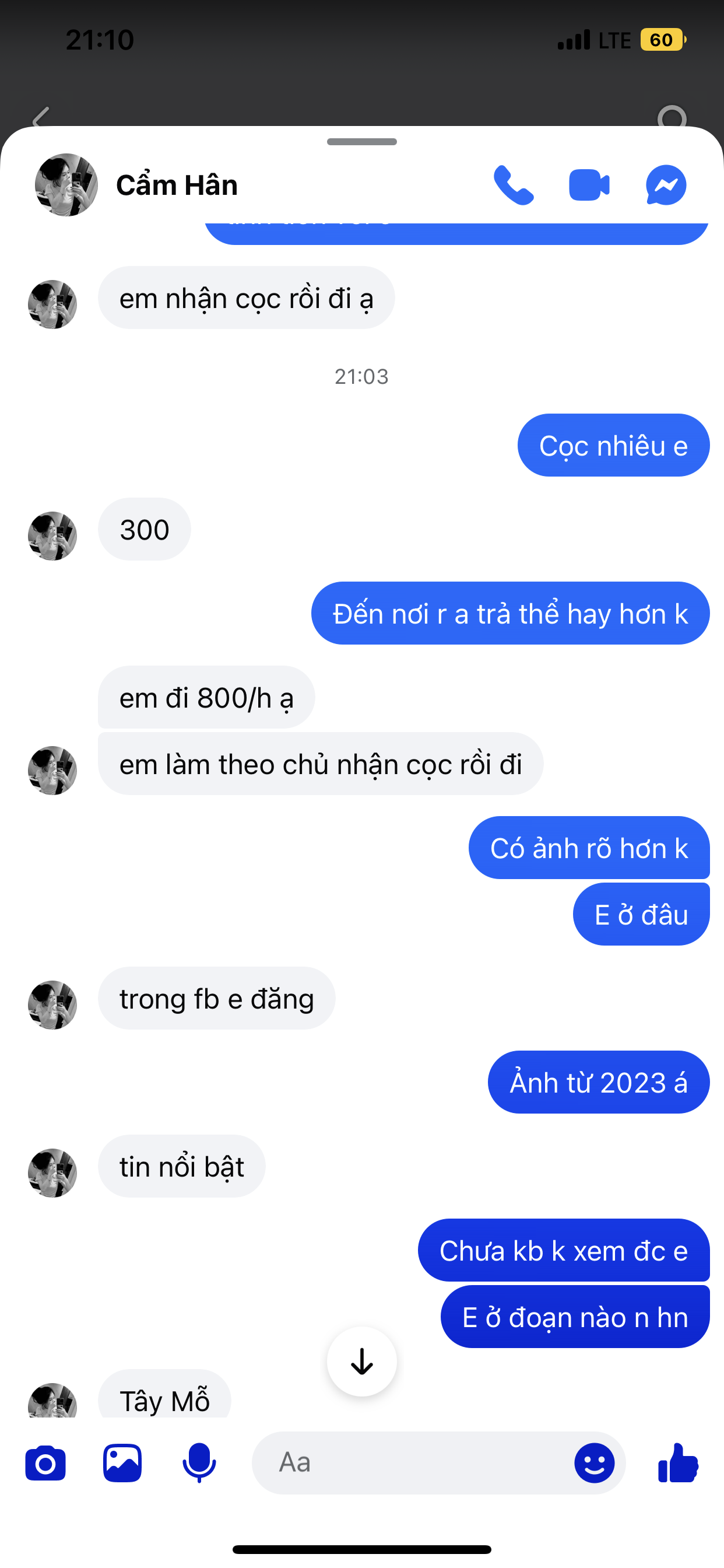The height and width of the screenshot is (1568, 724).
Task: Start a voice call with Cẩm Hân
Action: [513, 185]
